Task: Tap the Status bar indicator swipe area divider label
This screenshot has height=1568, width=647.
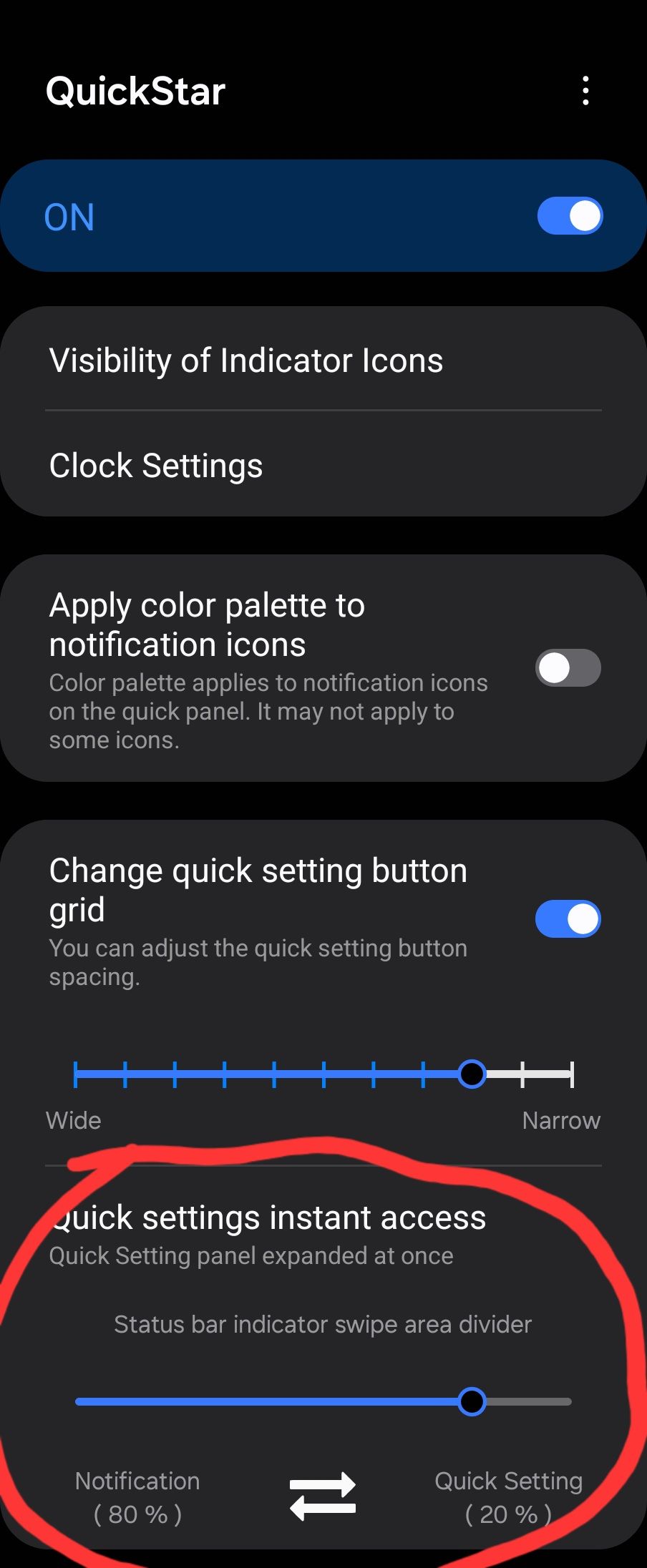Action: (x=321, y=1325)
